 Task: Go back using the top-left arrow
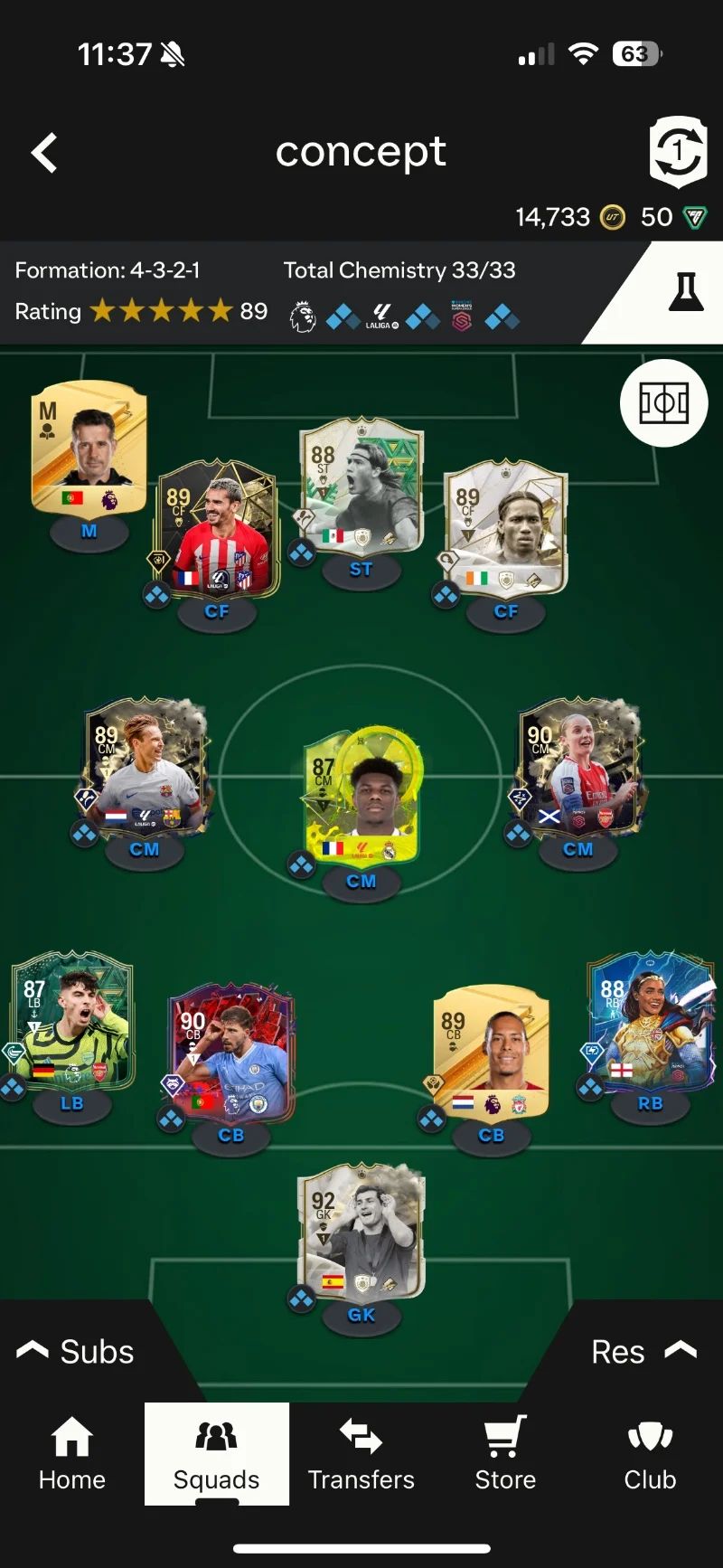[44, 152]
